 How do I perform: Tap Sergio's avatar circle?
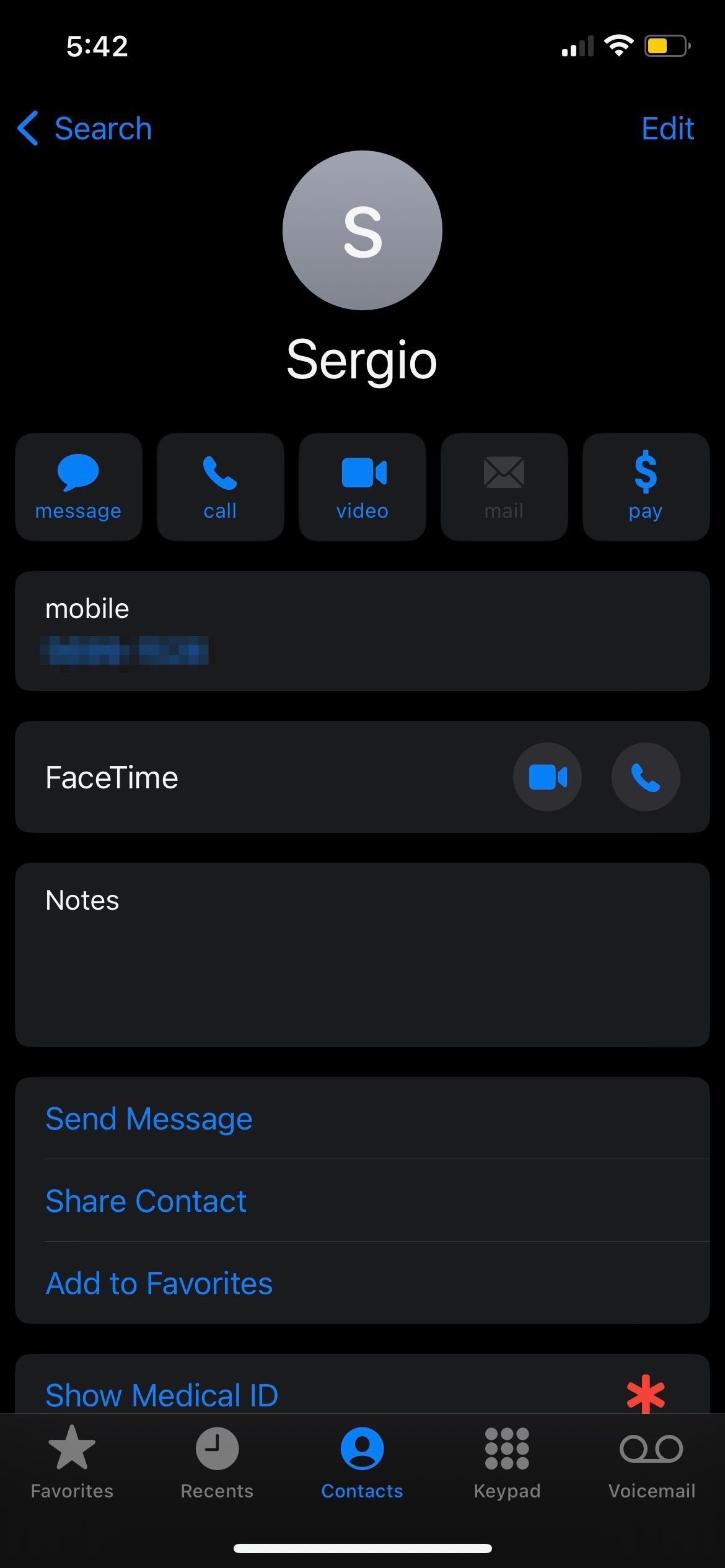(362, 230)
